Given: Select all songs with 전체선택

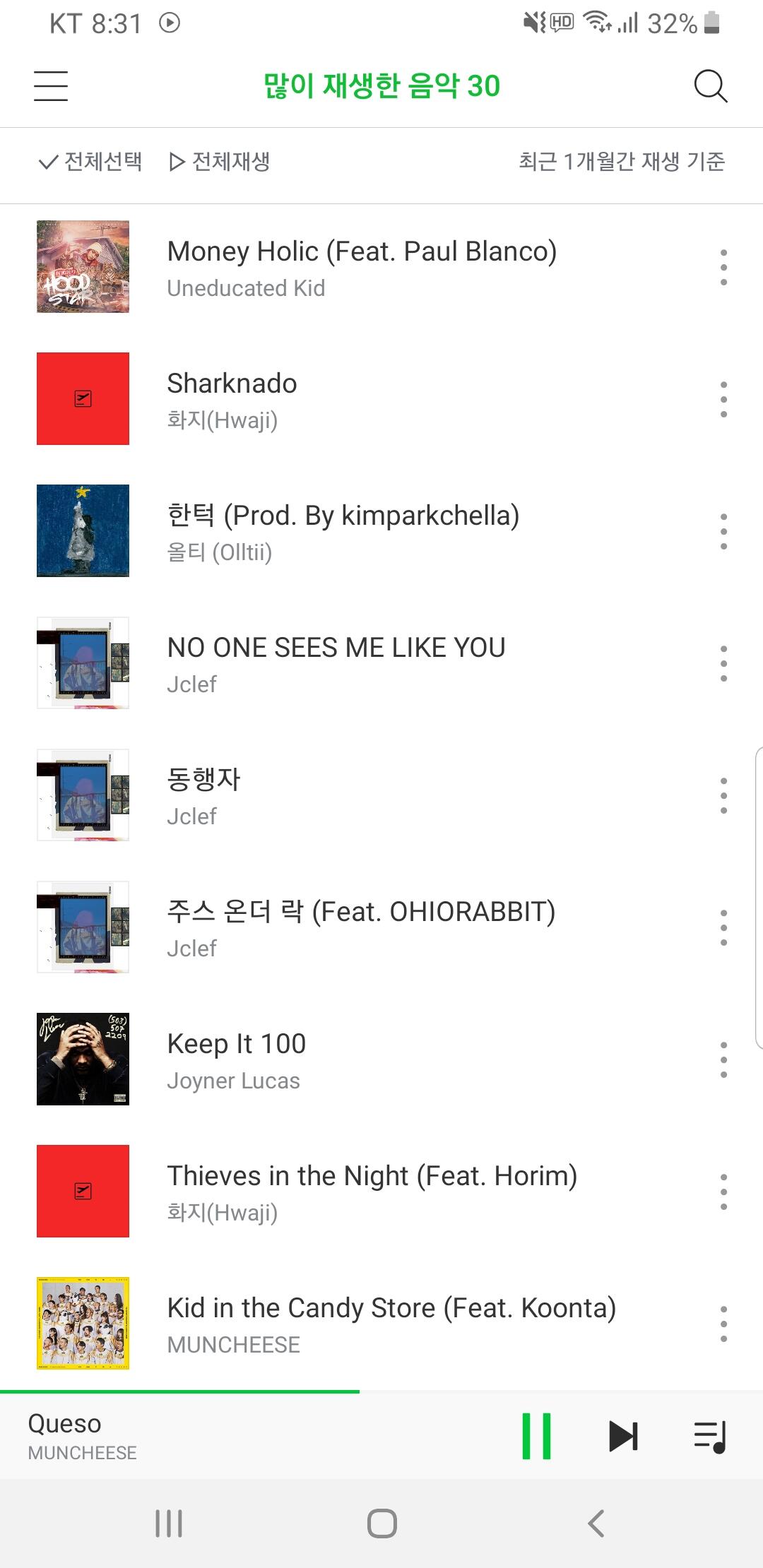Looking at the screenshot, I should tap(90, 162).
